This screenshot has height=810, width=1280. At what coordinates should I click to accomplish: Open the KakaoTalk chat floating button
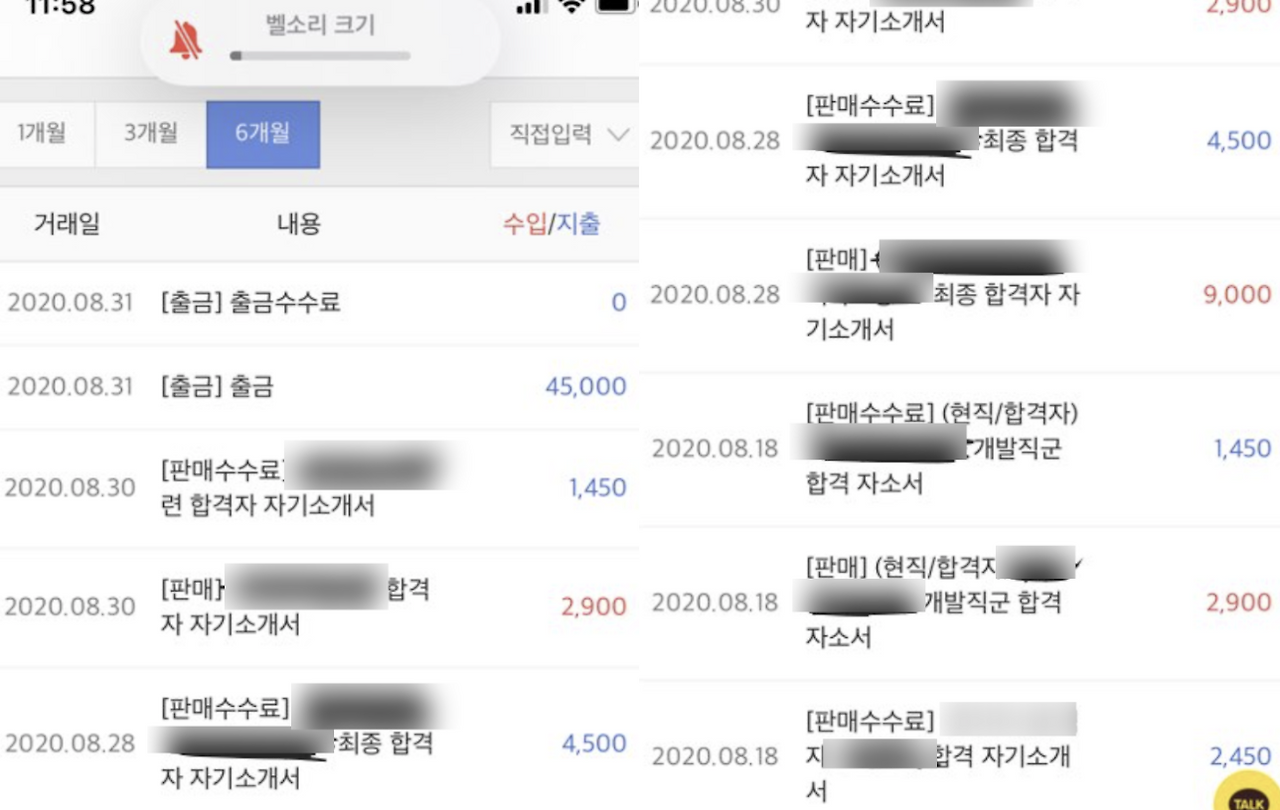pos(1248,792)
